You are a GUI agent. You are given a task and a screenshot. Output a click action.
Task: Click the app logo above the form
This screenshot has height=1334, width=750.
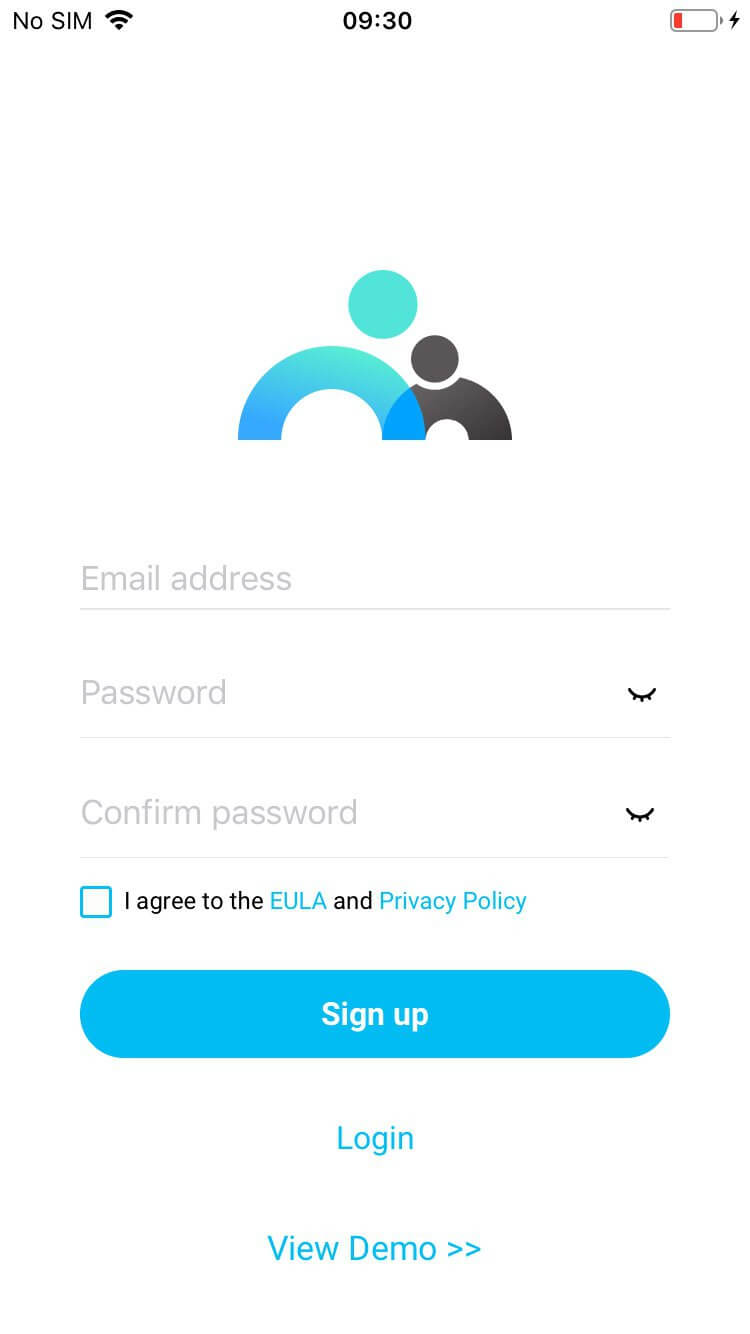tap(375, 355)
